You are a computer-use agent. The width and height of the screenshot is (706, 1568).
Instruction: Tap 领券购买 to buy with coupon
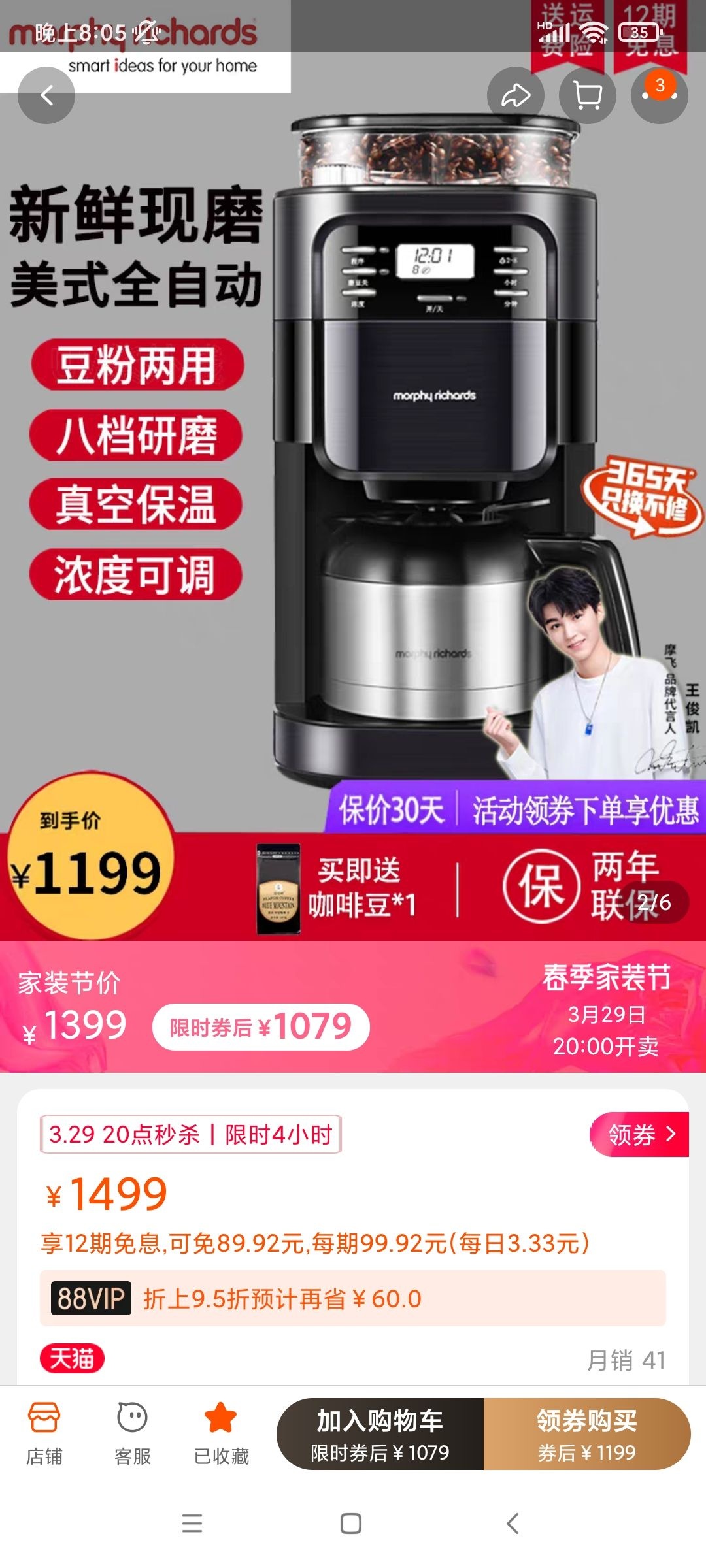(586, 1434)
